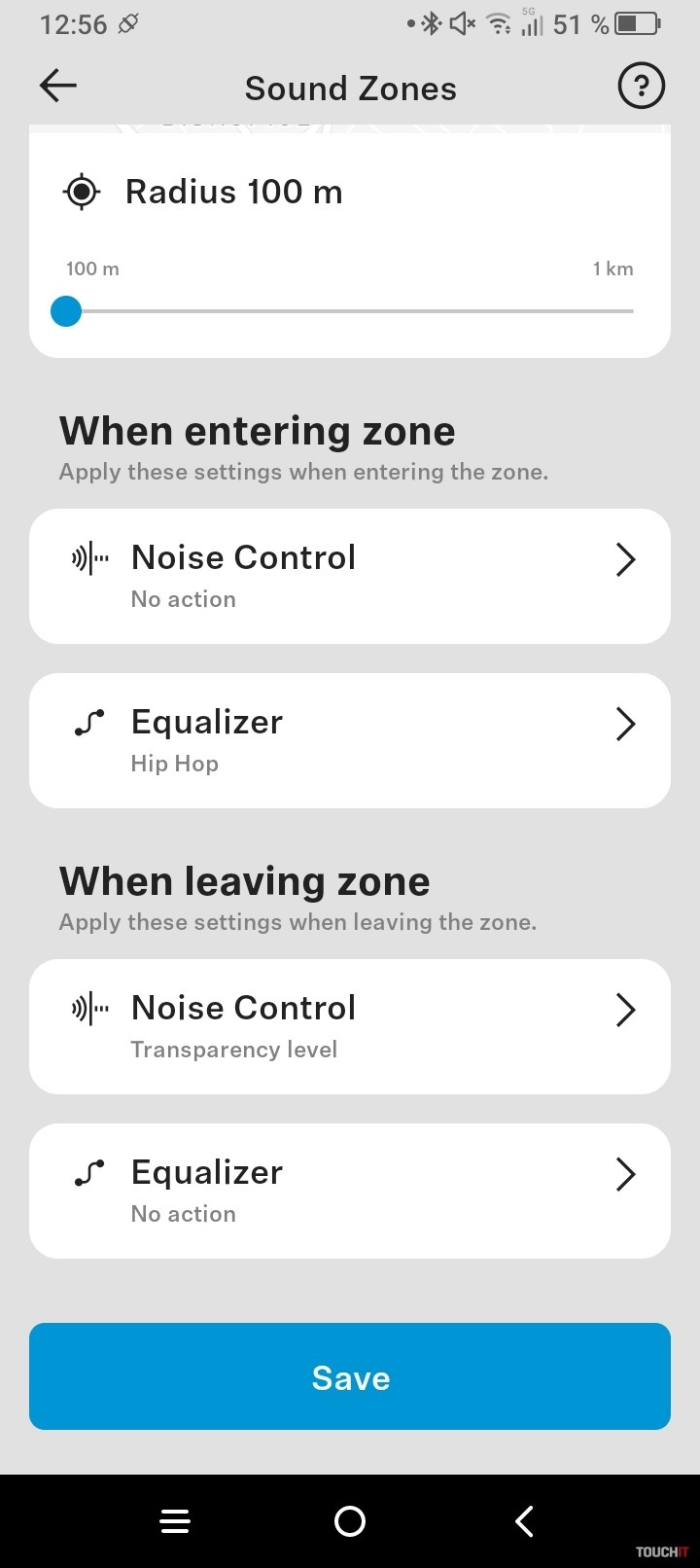The width and height of the screenshot is (700, 1568).
Task: Open Noise Control with Transparency level
Action: pyautogui.click(x=350, y=1026)
